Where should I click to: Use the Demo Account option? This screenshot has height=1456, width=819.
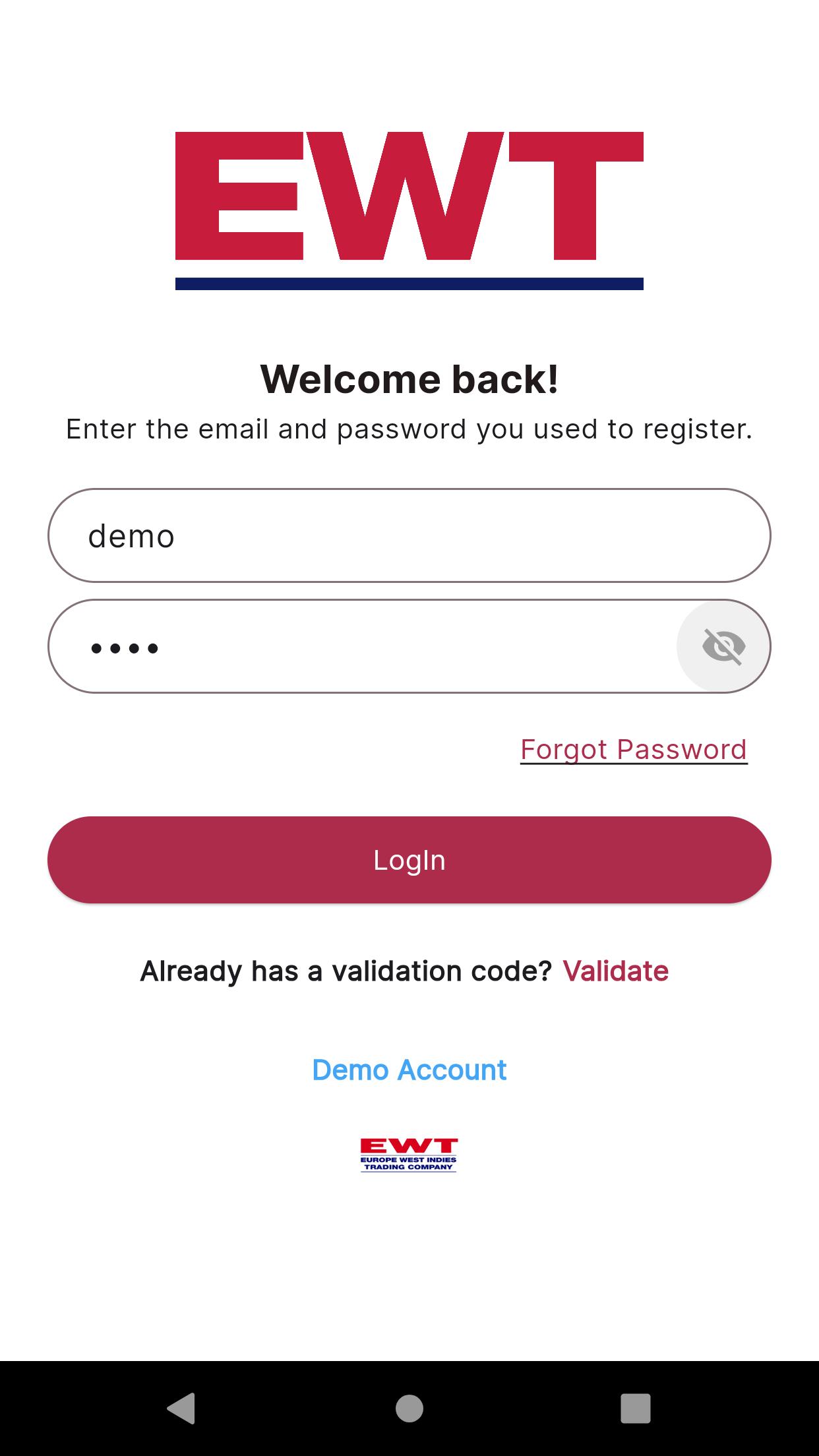click(409, 1070)
